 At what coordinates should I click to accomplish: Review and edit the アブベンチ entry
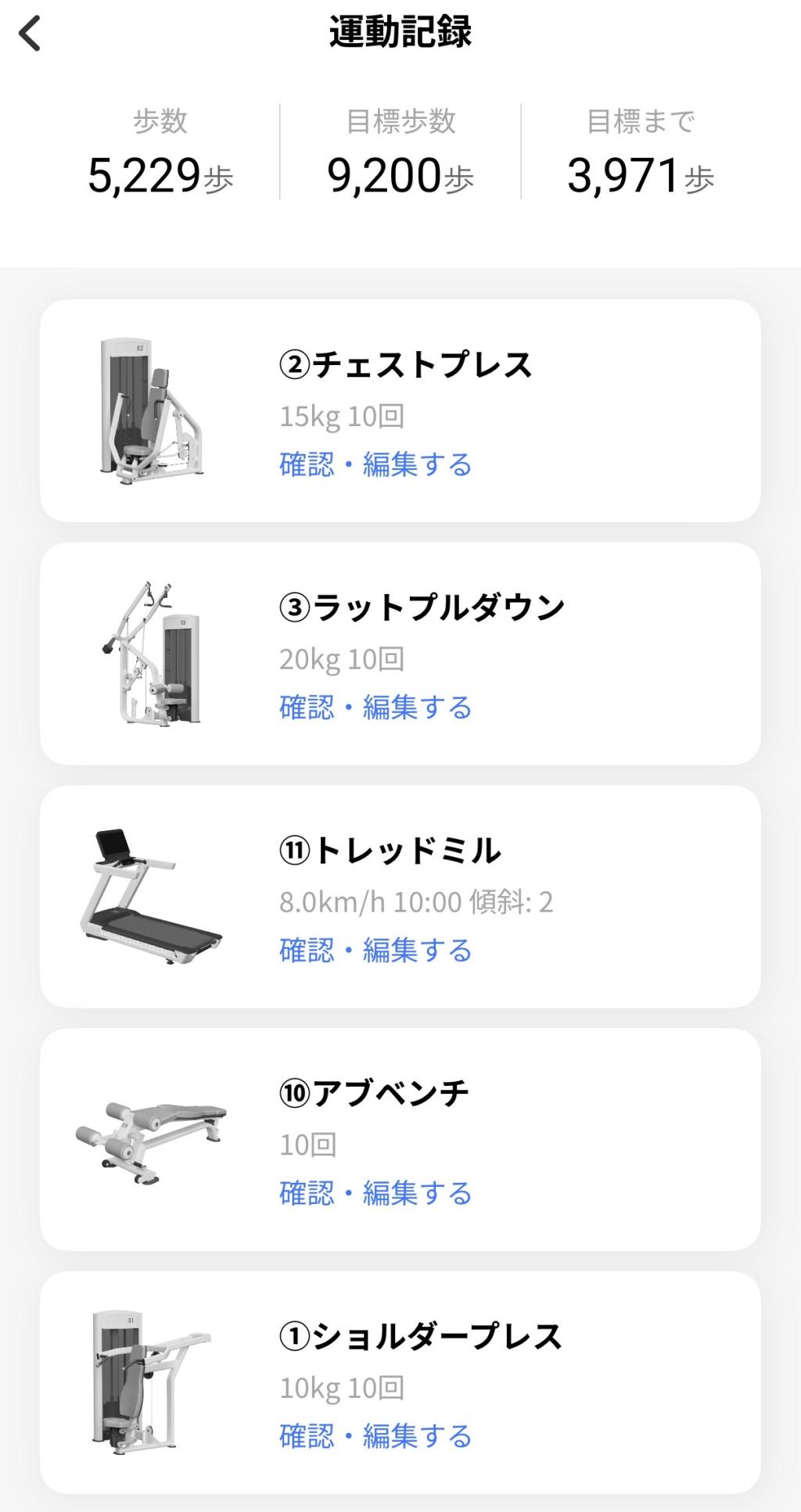click(375, 1195)
